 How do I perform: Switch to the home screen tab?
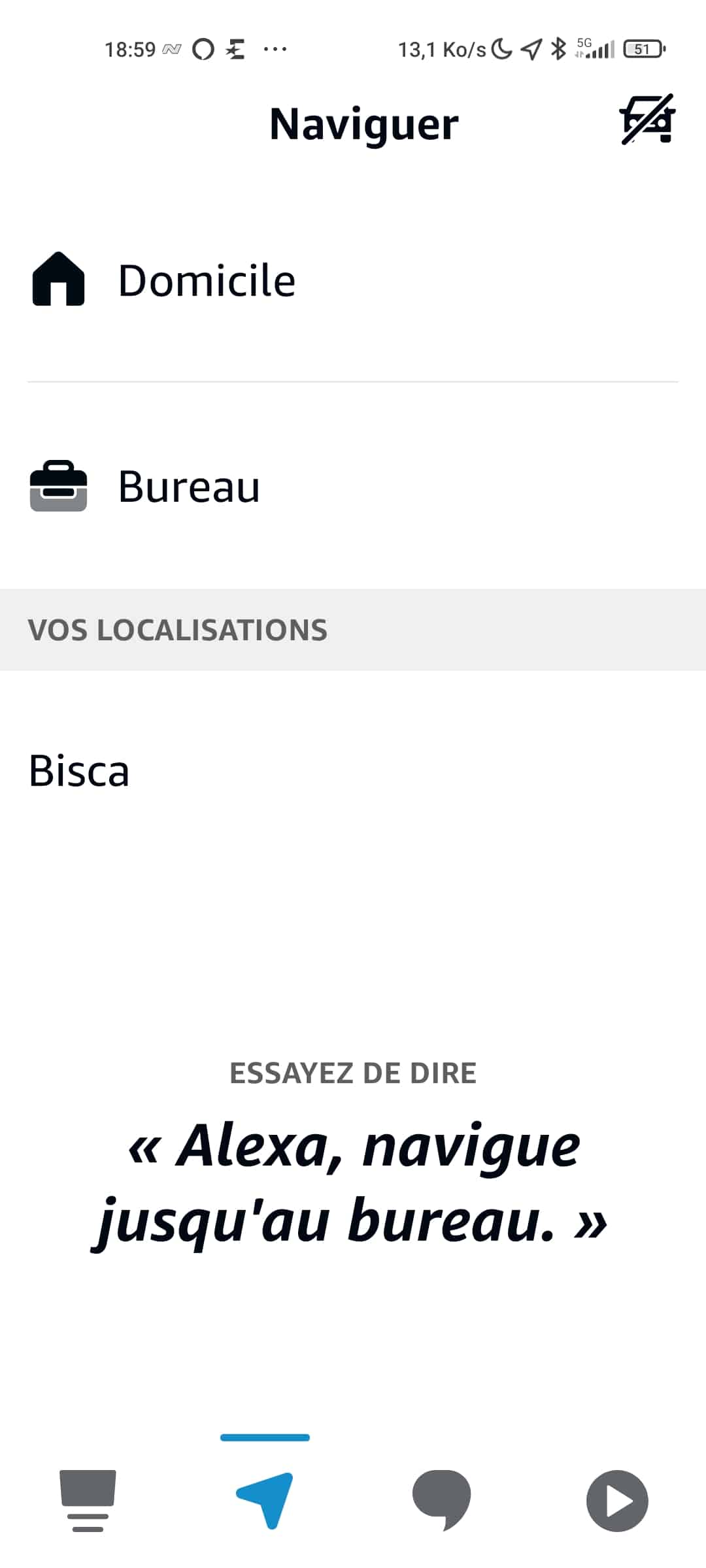pos(88,1500)
